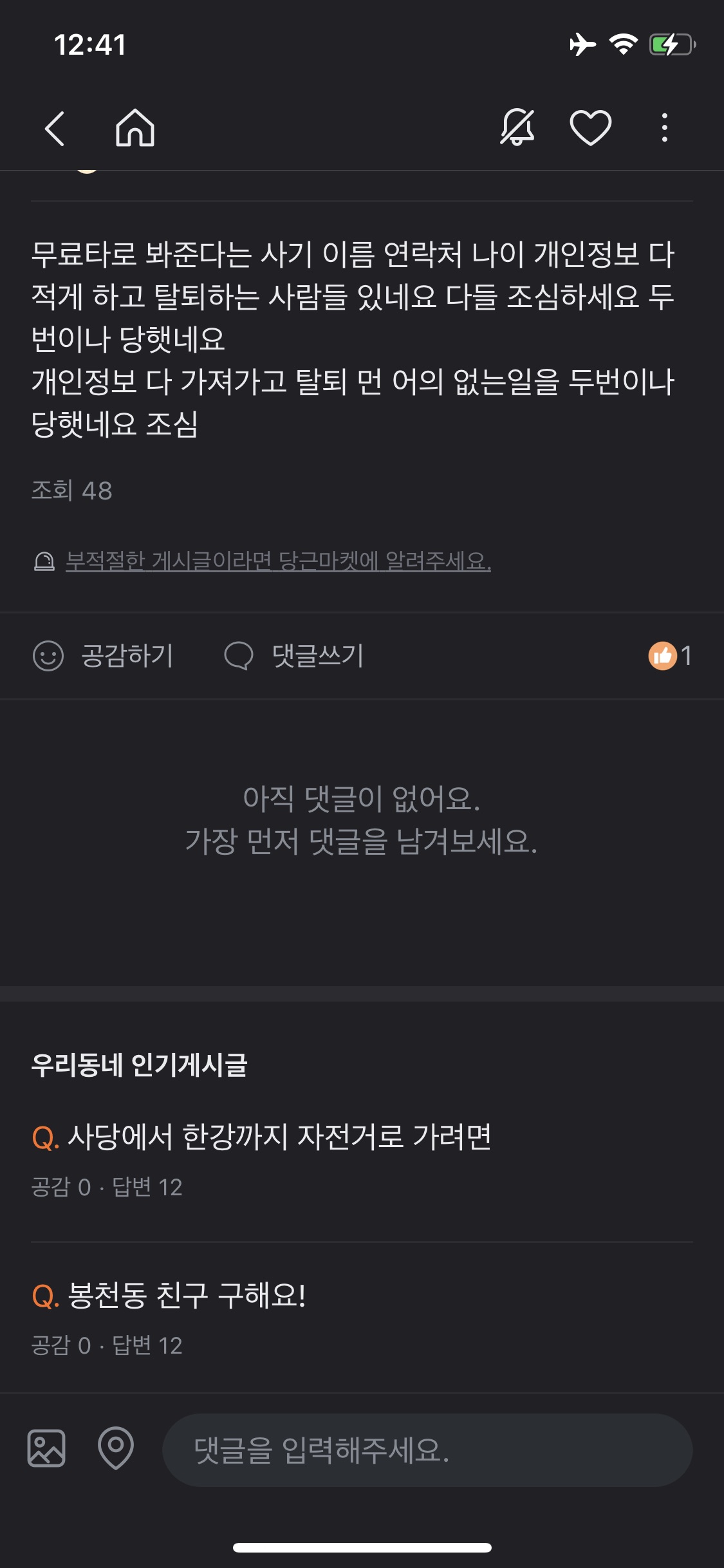Open the post 사당에서 한강까지 자전거로 가려면
This screenshot has width=724, height=1568.
click(x=279, y=1137)
